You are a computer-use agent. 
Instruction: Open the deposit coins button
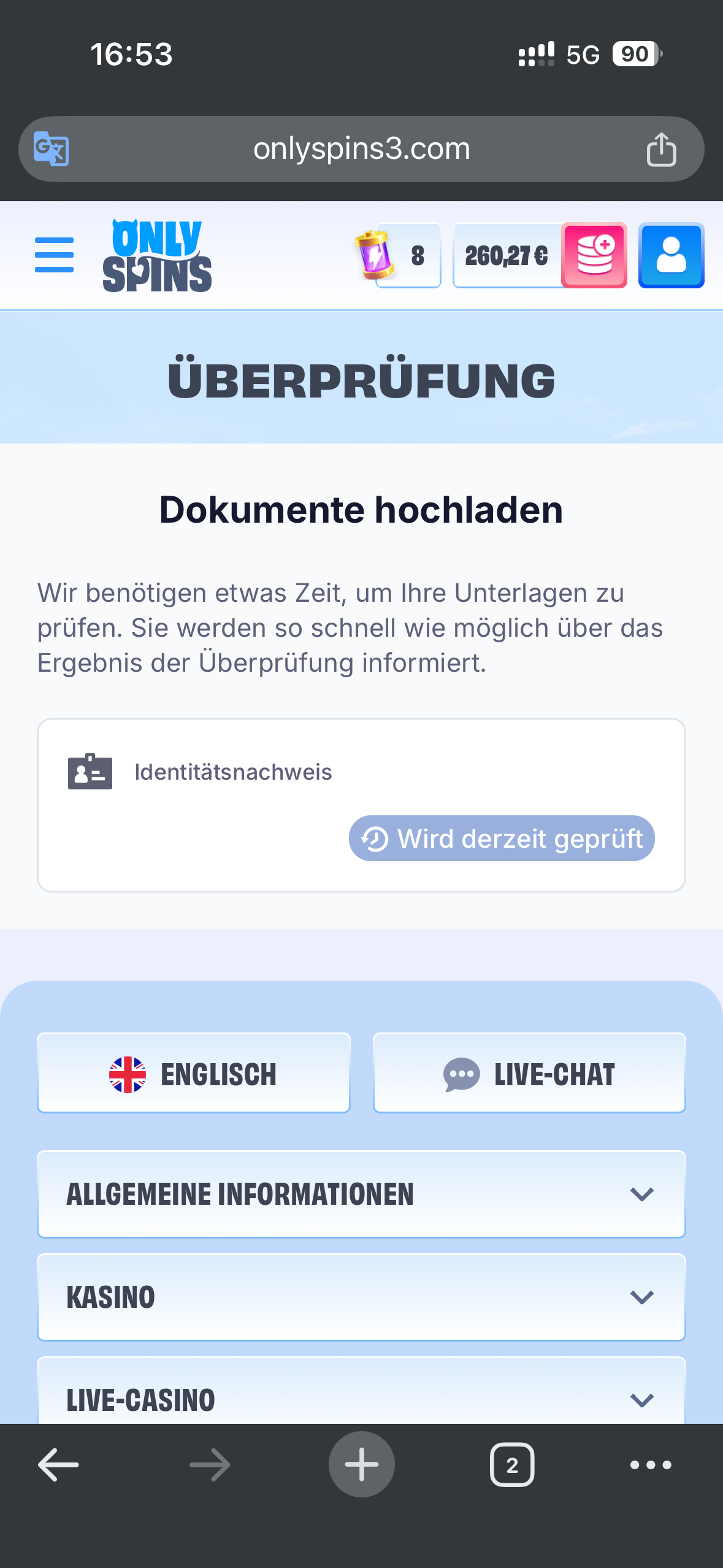(x=594, y=255)
